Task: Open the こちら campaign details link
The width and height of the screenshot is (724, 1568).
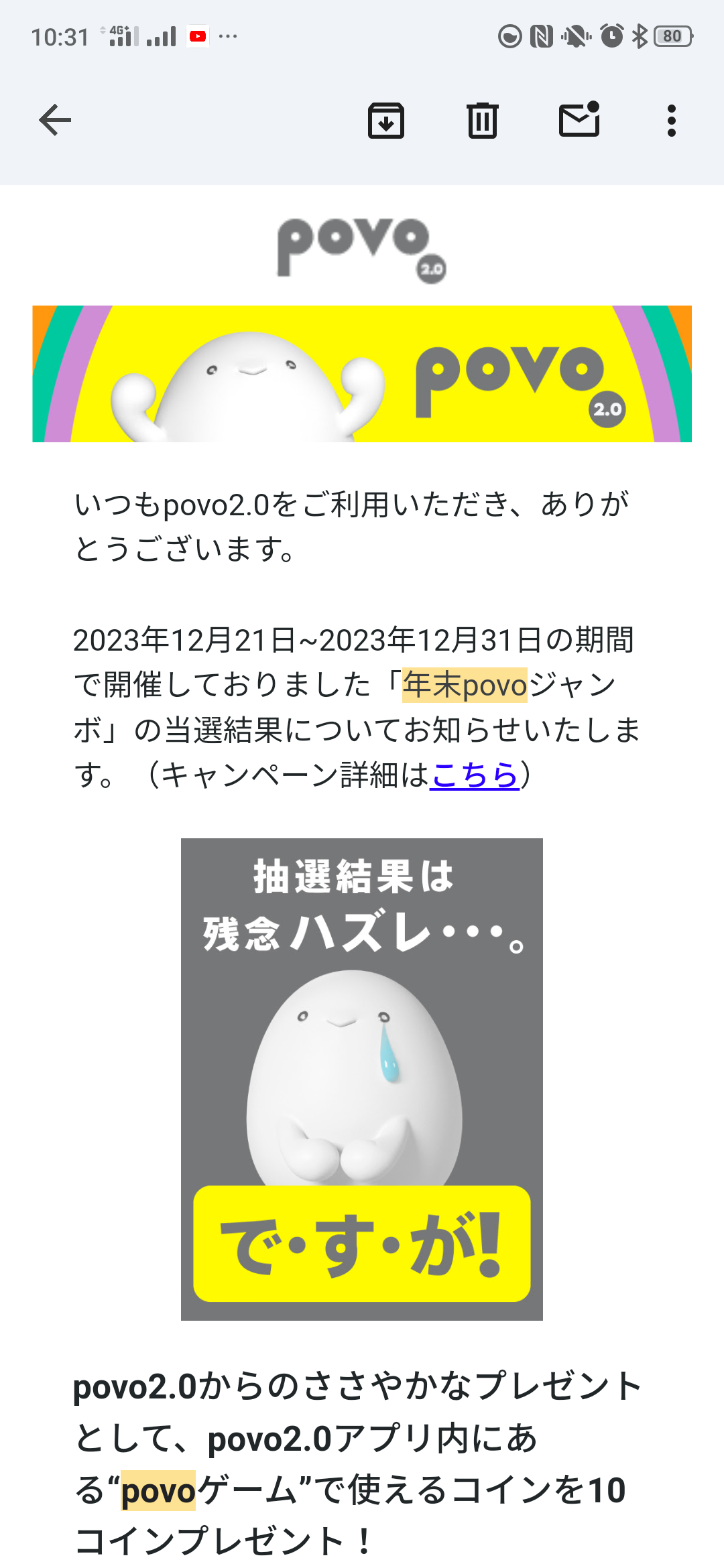Action: coord(475,775)
